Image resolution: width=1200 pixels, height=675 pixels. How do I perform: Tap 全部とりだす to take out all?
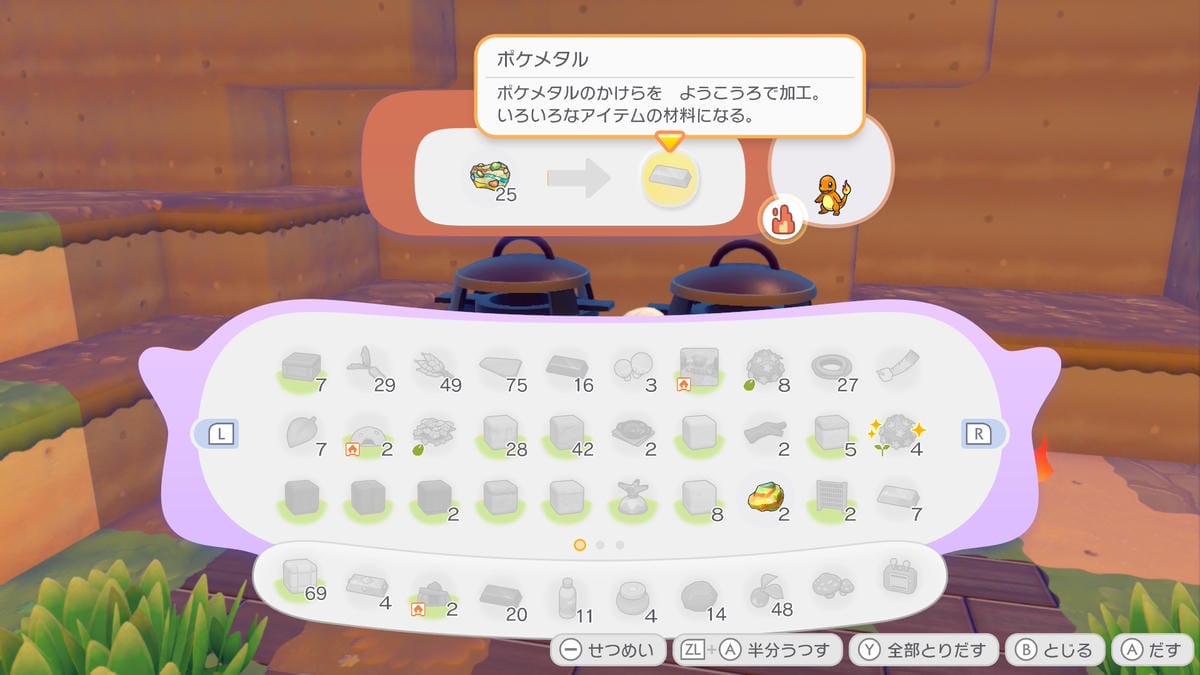(925, 650)
